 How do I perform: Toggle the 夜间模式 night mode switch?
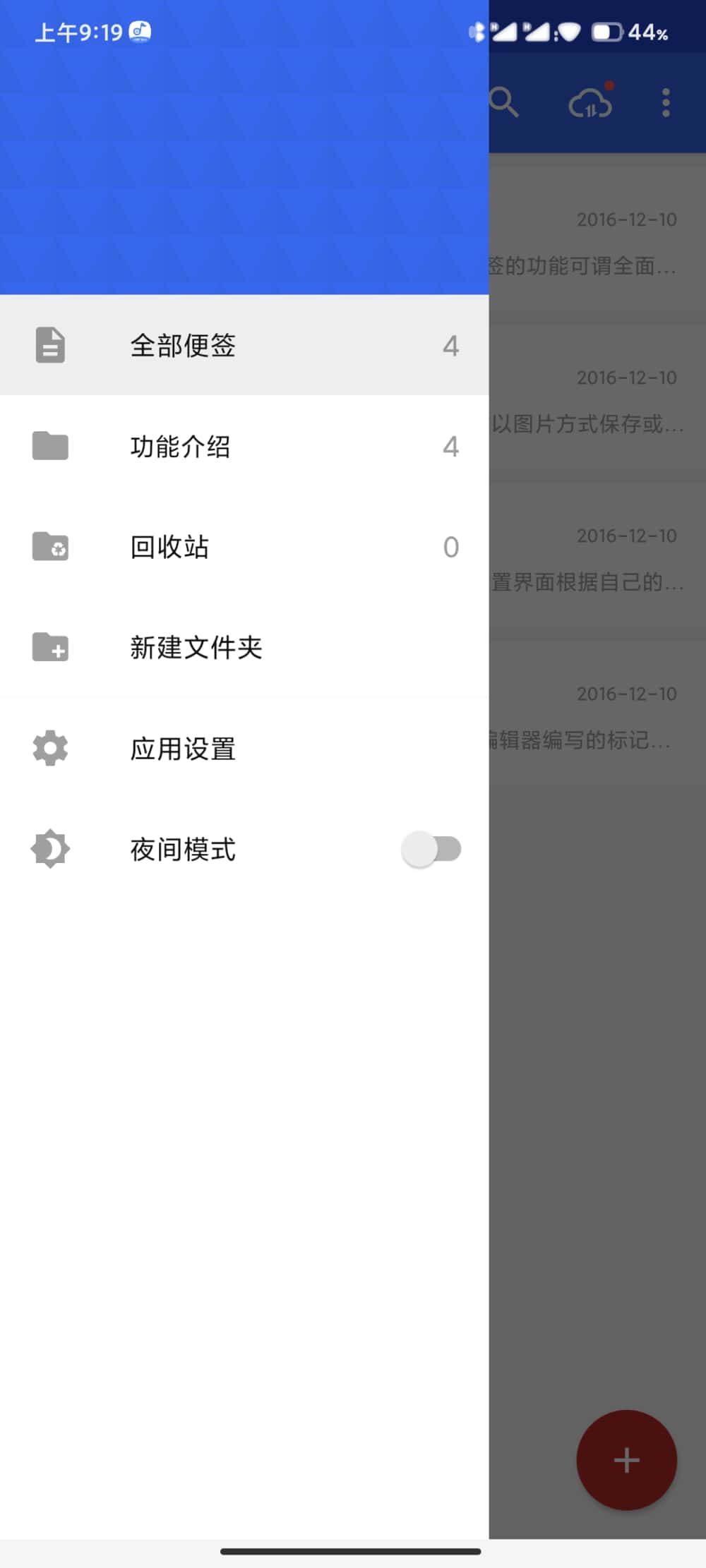click(431, 849)
